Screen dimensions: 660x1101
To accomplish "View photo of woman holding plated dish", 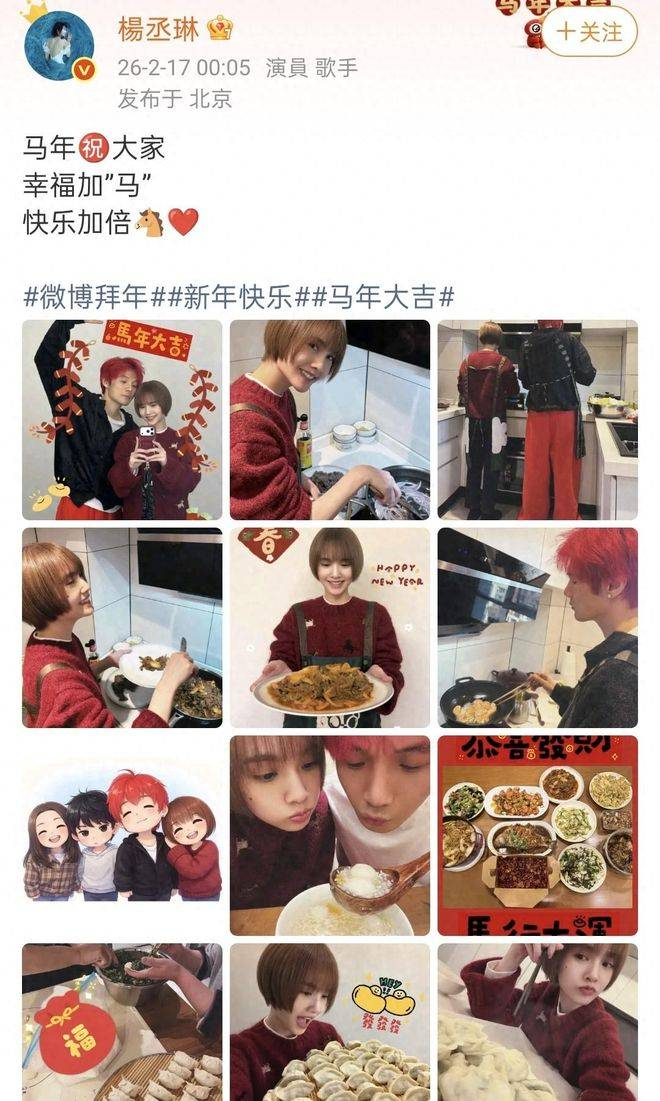I will (x=330, y=627).
